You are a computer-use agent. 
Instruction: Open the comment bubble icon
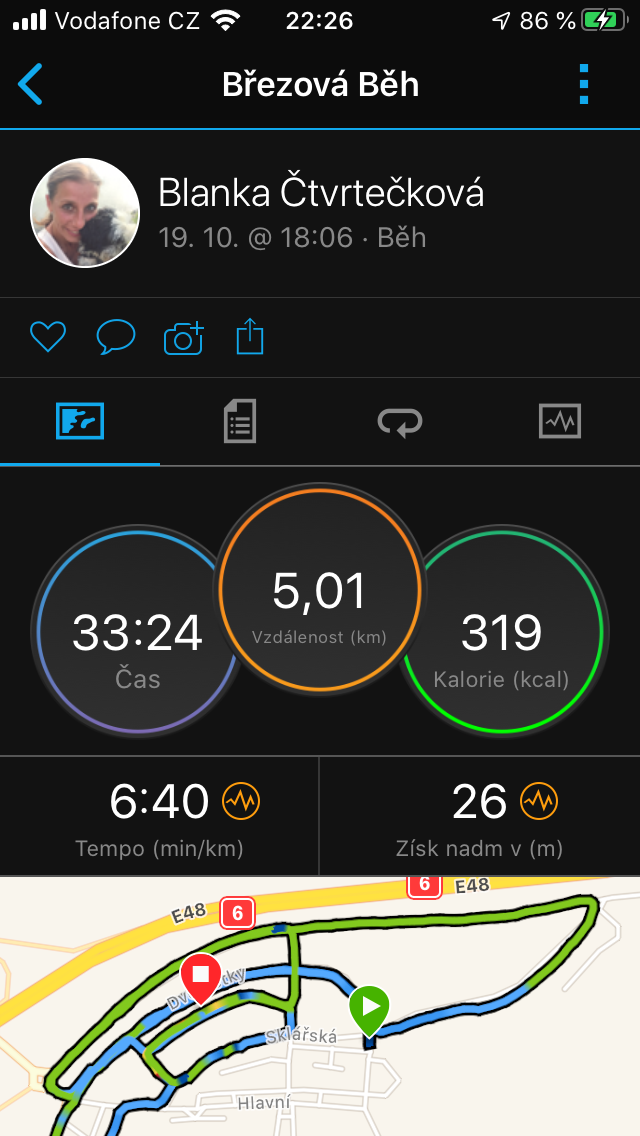116,338
